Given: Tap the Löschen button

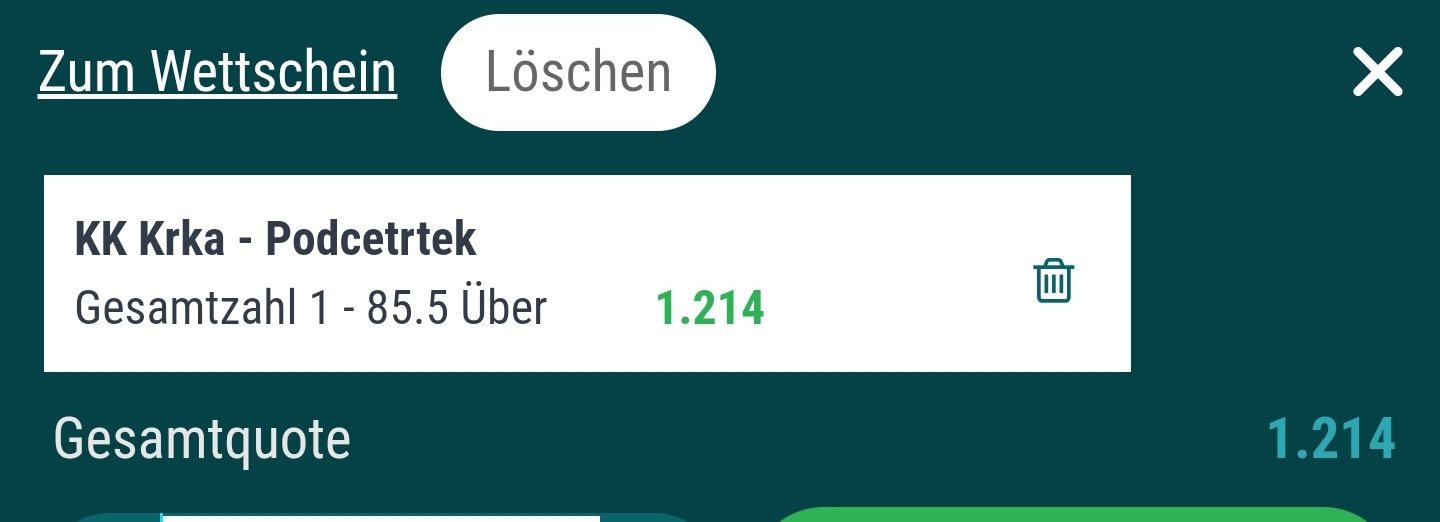Looking at the screenshot, I should click(578, 73).
